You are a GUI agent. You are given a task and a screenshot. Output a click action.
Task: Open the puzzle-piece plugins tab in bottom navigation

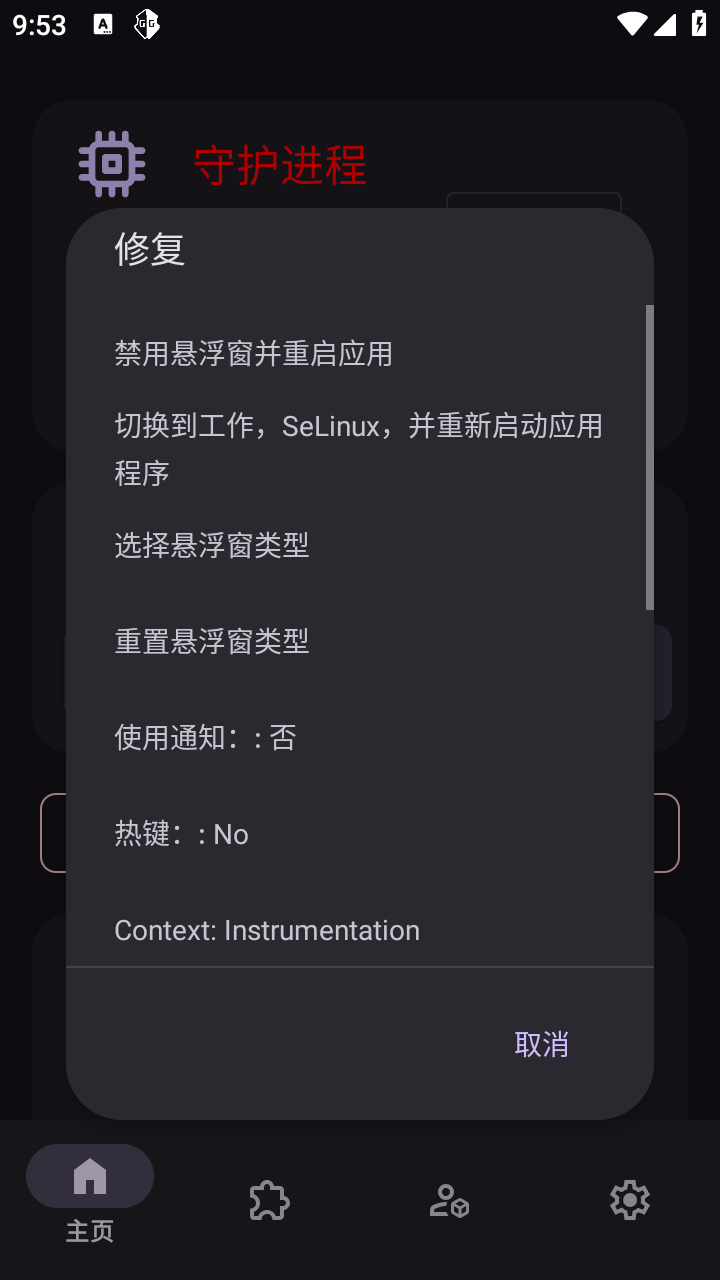[268, 1202]
